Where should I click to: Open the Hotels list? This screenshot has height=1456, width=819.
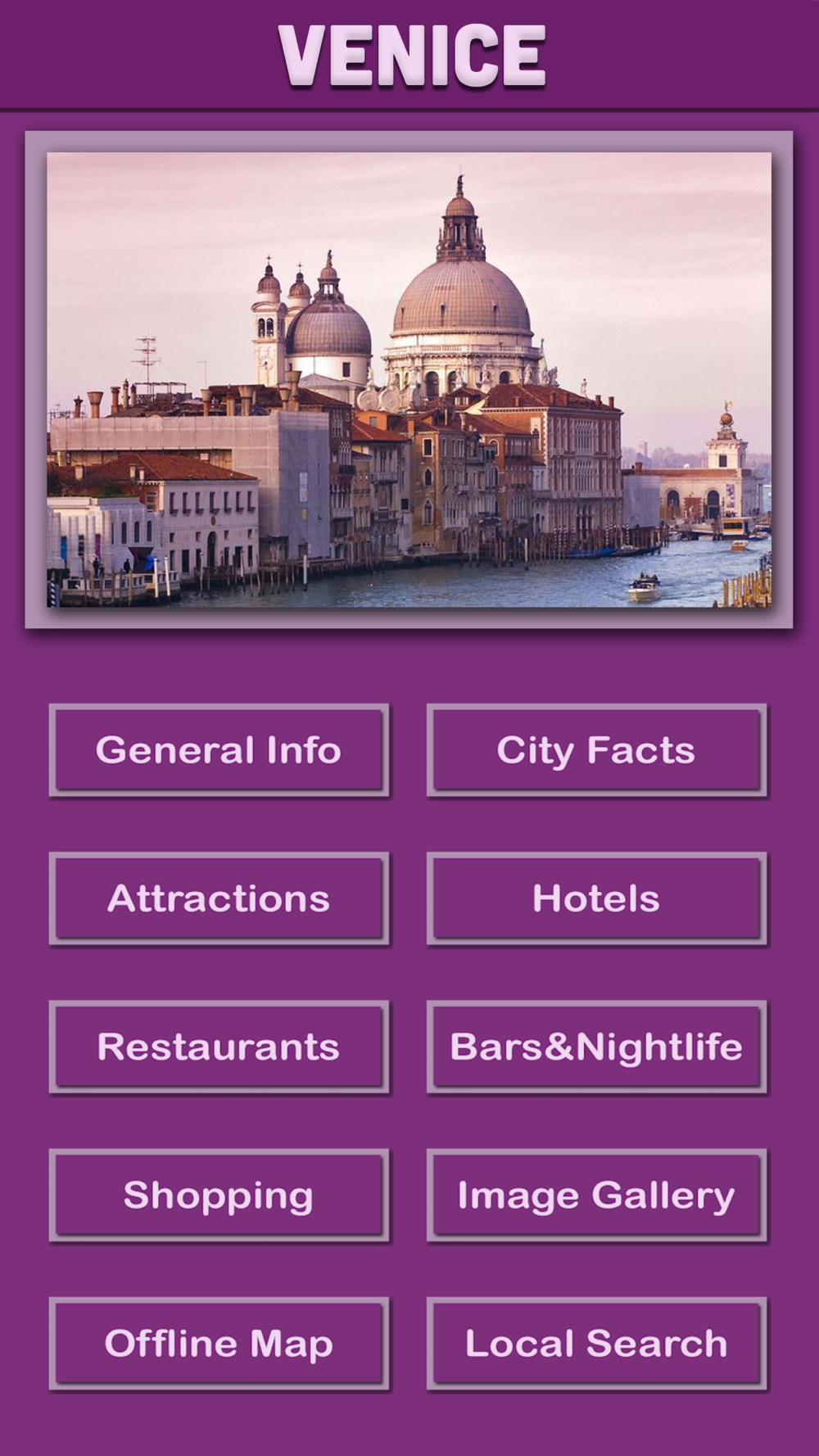596,898
